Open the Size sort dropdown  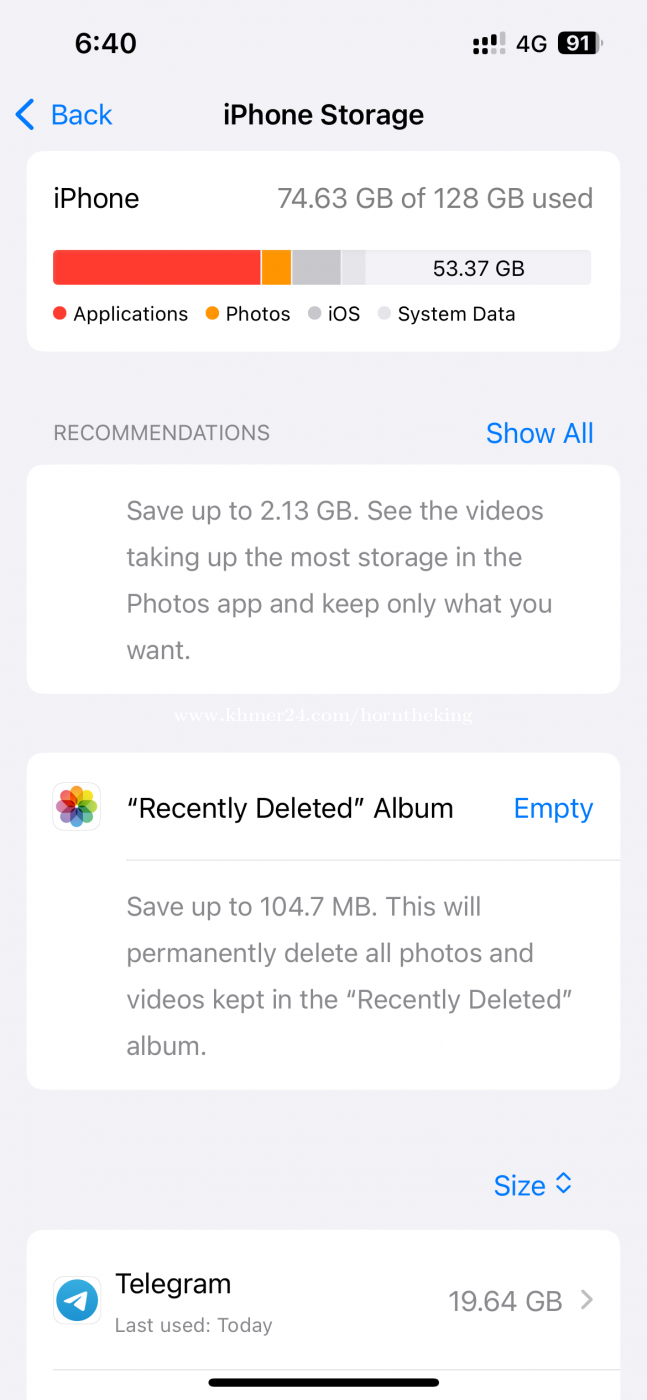[x=534, y=1185]
